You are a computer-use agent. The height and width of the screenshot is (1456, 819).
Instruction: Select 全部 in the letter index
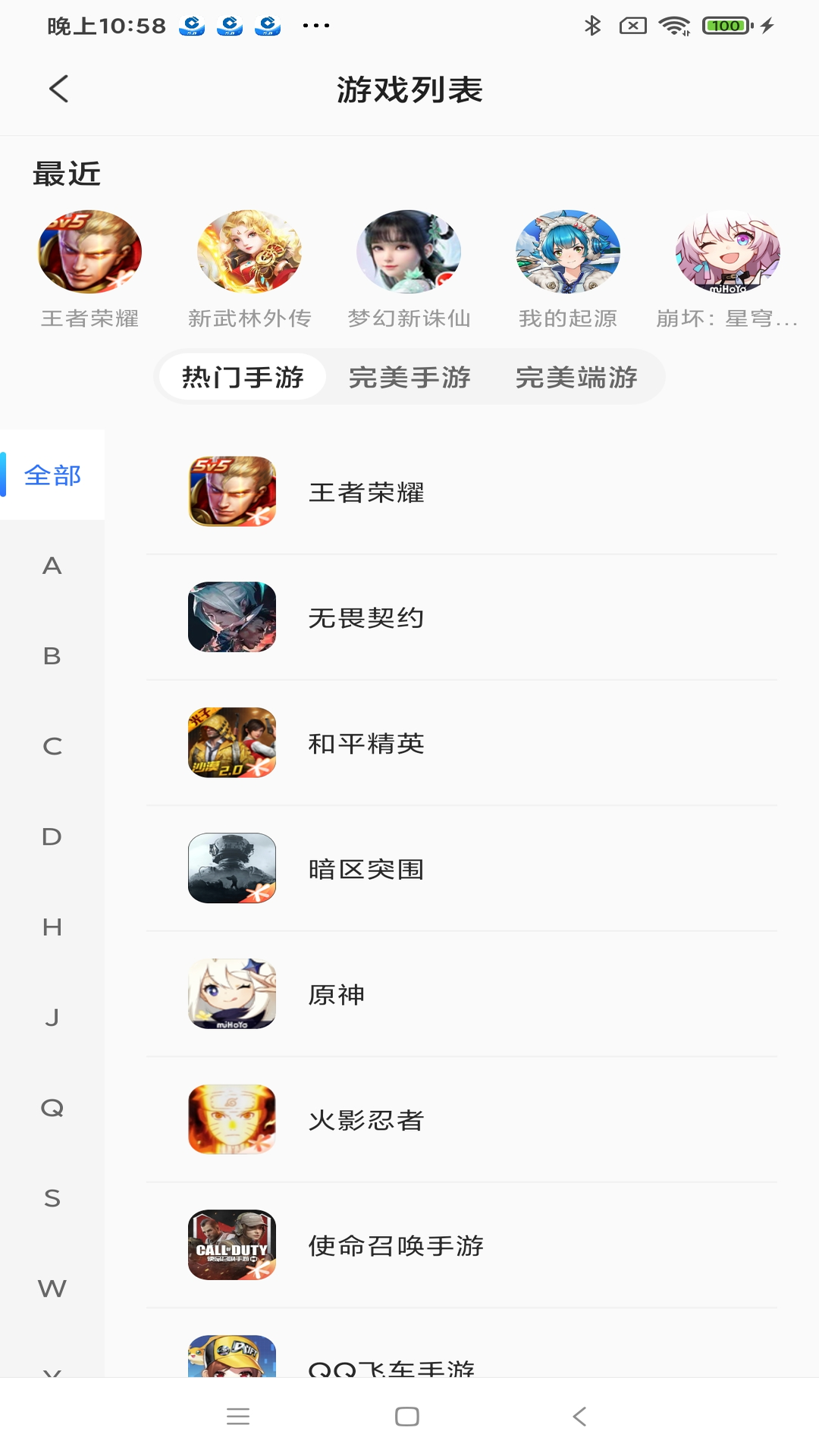[x=52, y=475]
